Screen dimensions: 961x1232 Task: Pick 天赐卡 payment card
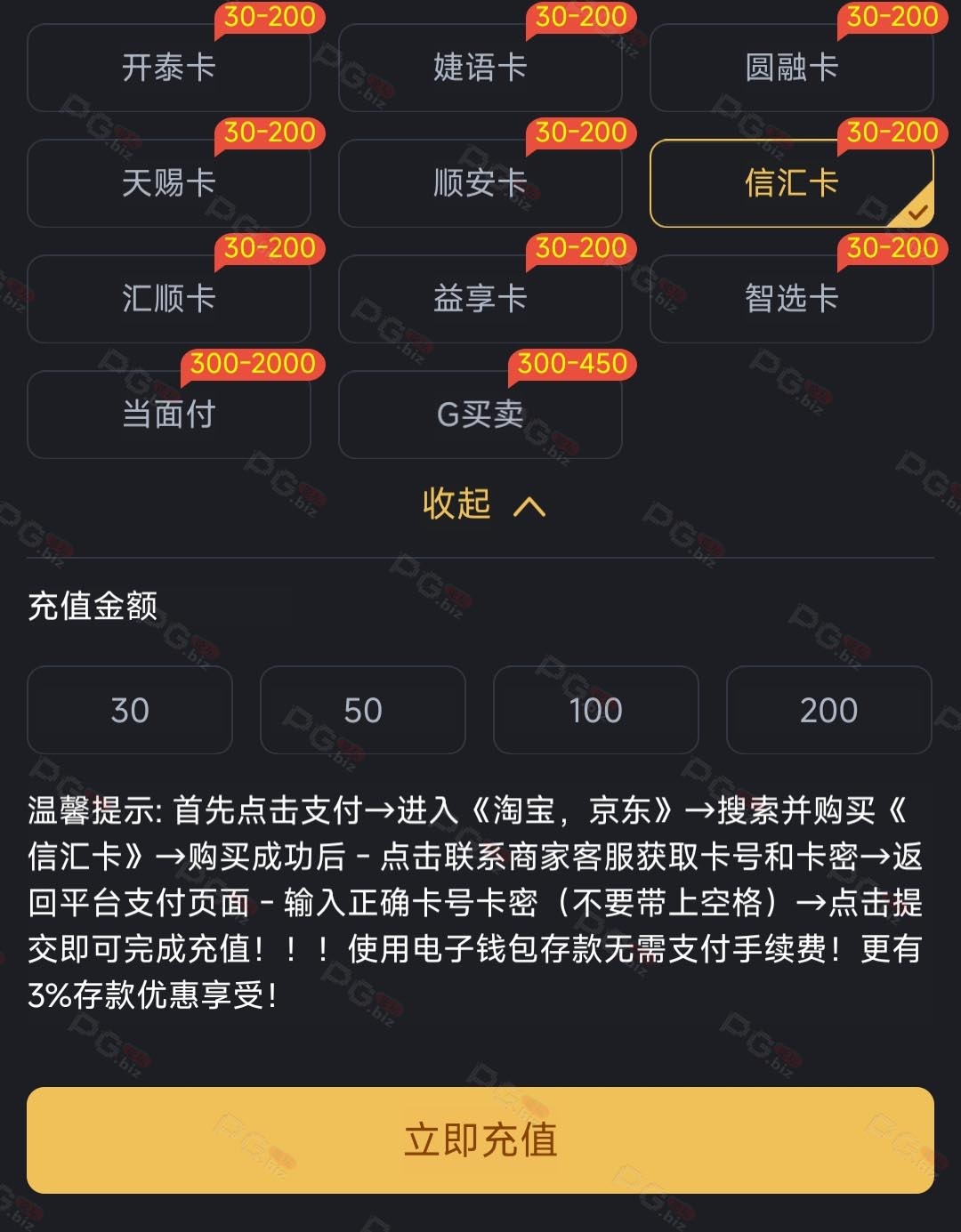[169, 183]
